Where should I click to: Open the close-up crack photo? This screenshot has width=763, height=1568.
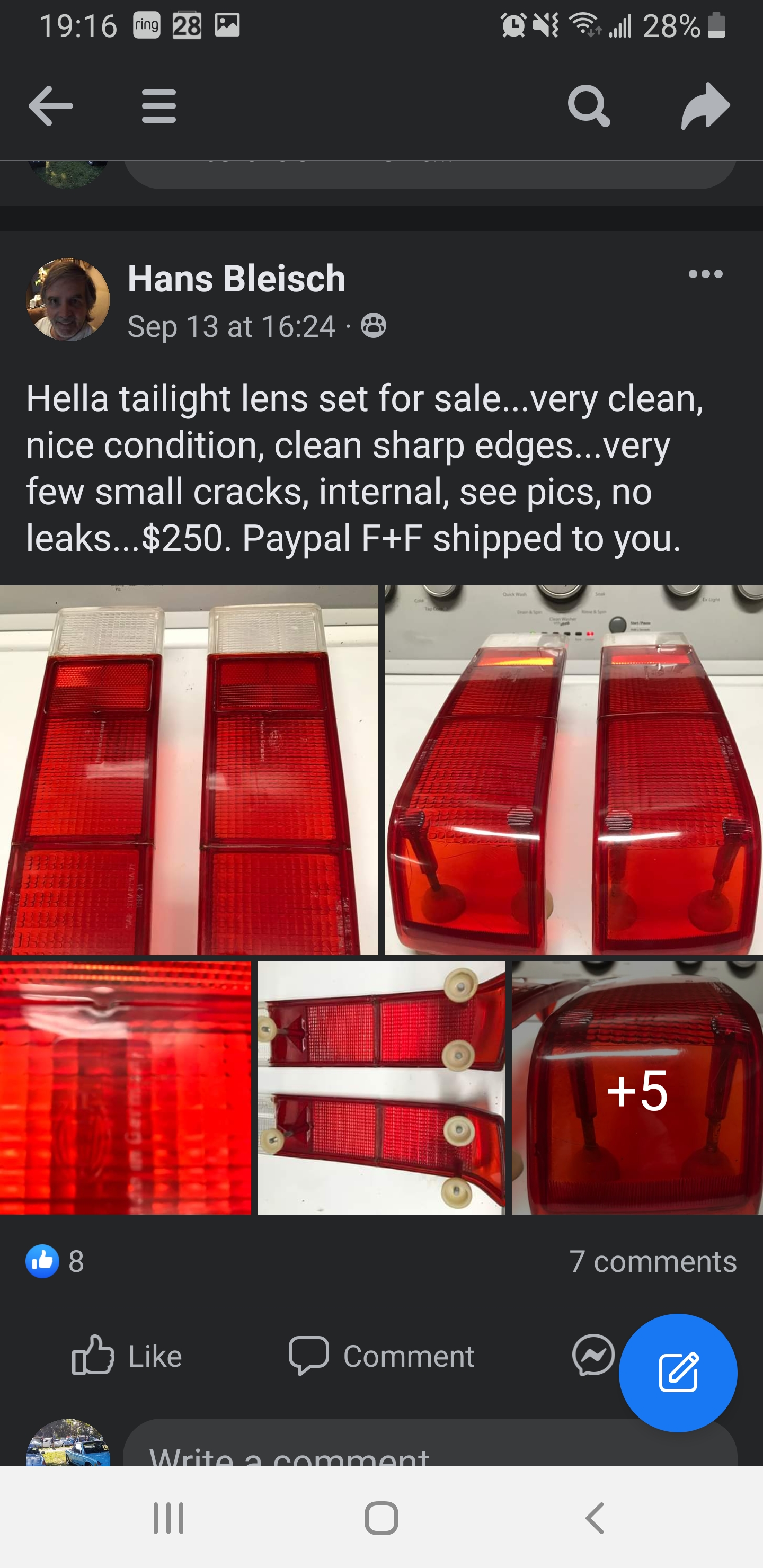126,1088
